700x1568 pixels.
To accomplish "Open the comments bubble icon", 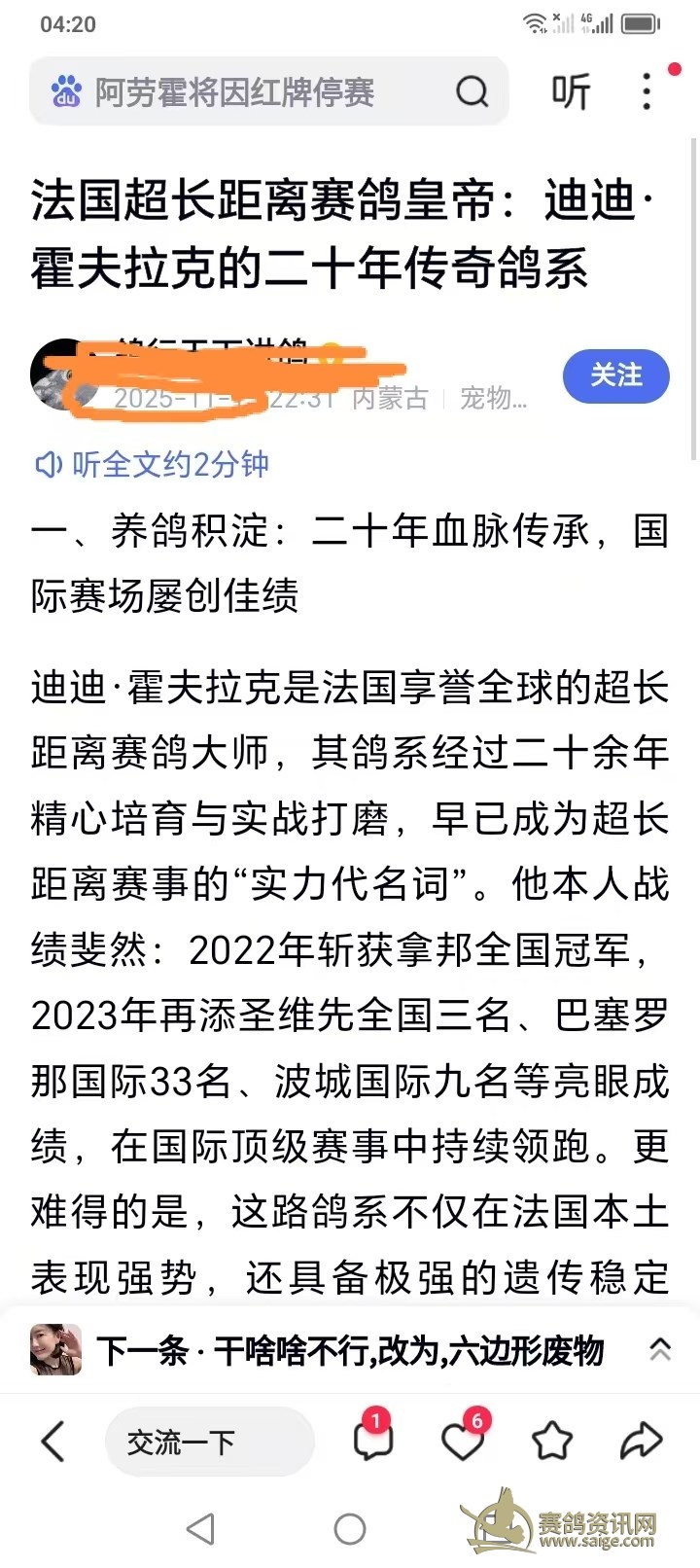I will (372, 1441).
